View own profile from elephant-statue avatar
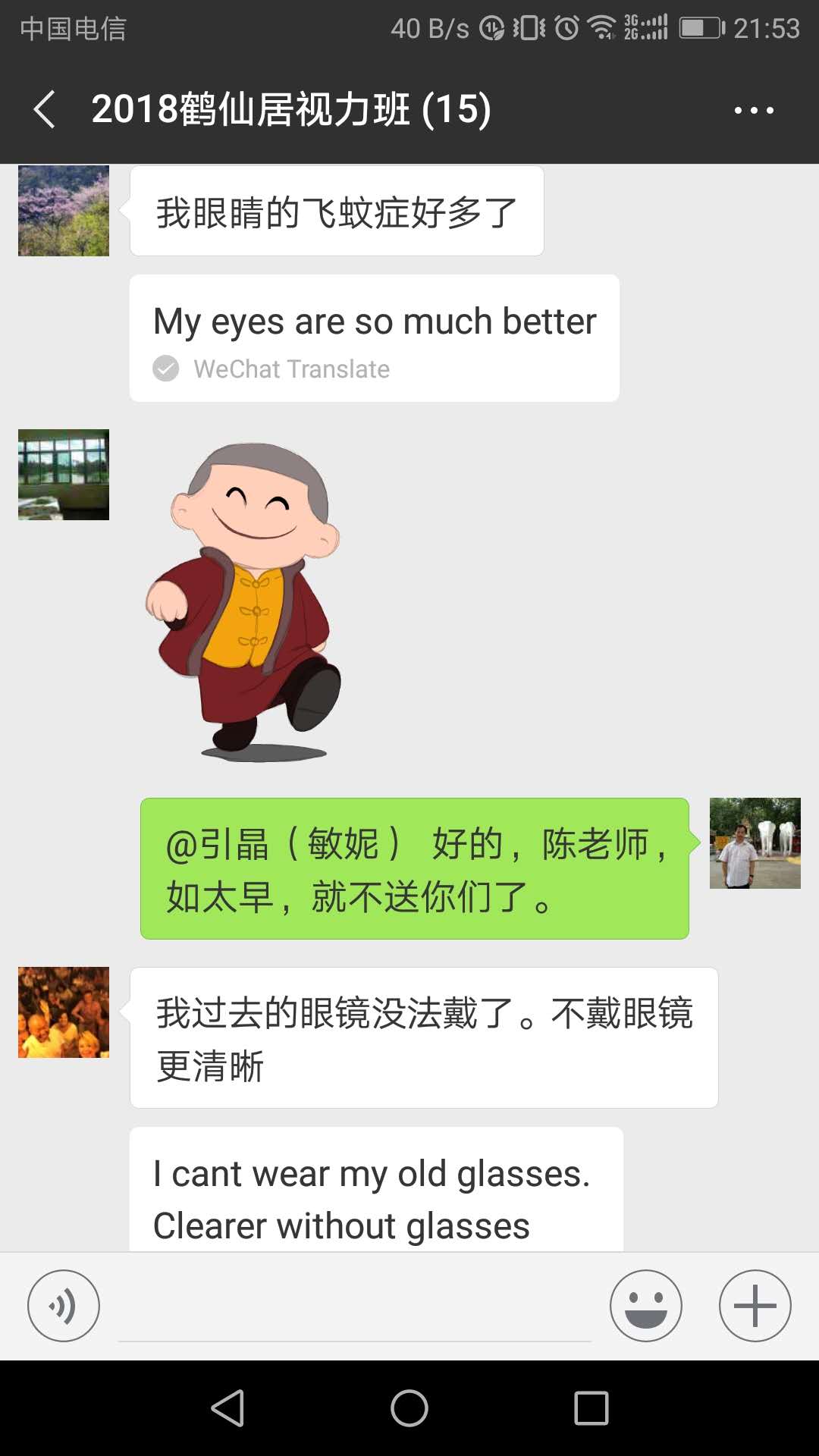This screenshot has width=819, height=1456. tap(755, 843)
